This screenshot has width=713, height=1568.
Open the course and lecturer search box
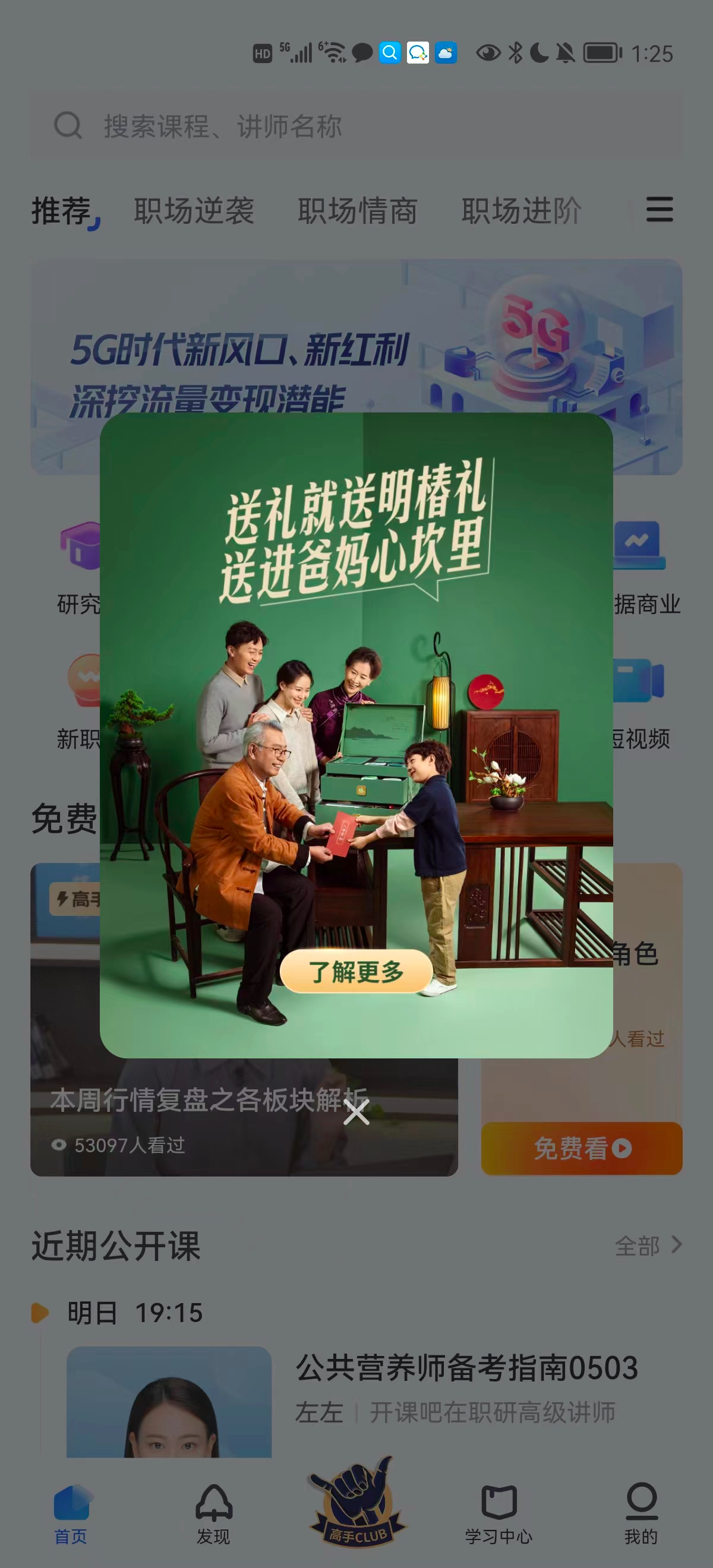356,126
